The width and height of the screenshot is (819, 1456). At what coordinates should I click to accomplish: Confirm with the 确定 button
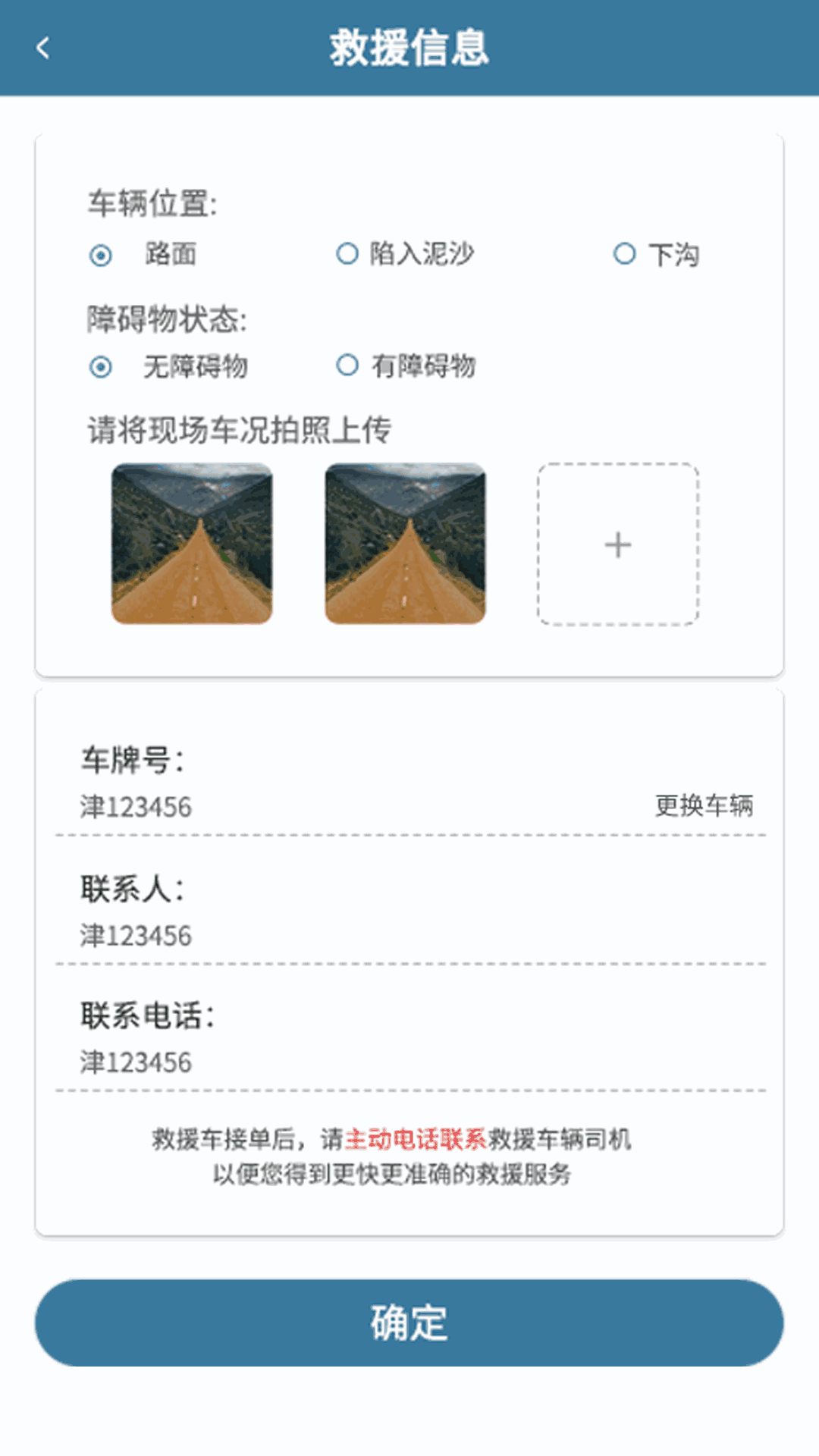409,1323
